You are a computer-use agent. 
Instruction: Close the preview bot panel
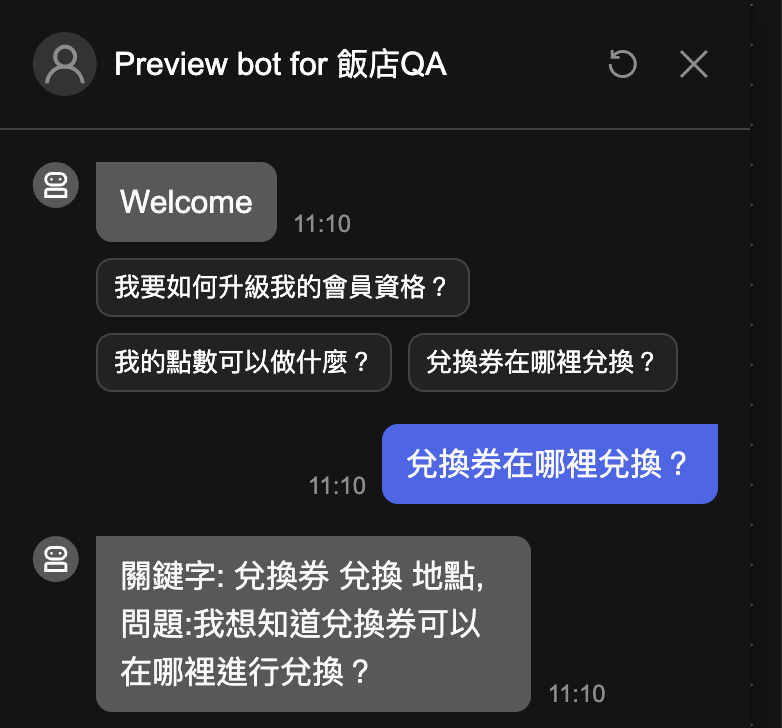pyautogui.click(x=693, y=65)
